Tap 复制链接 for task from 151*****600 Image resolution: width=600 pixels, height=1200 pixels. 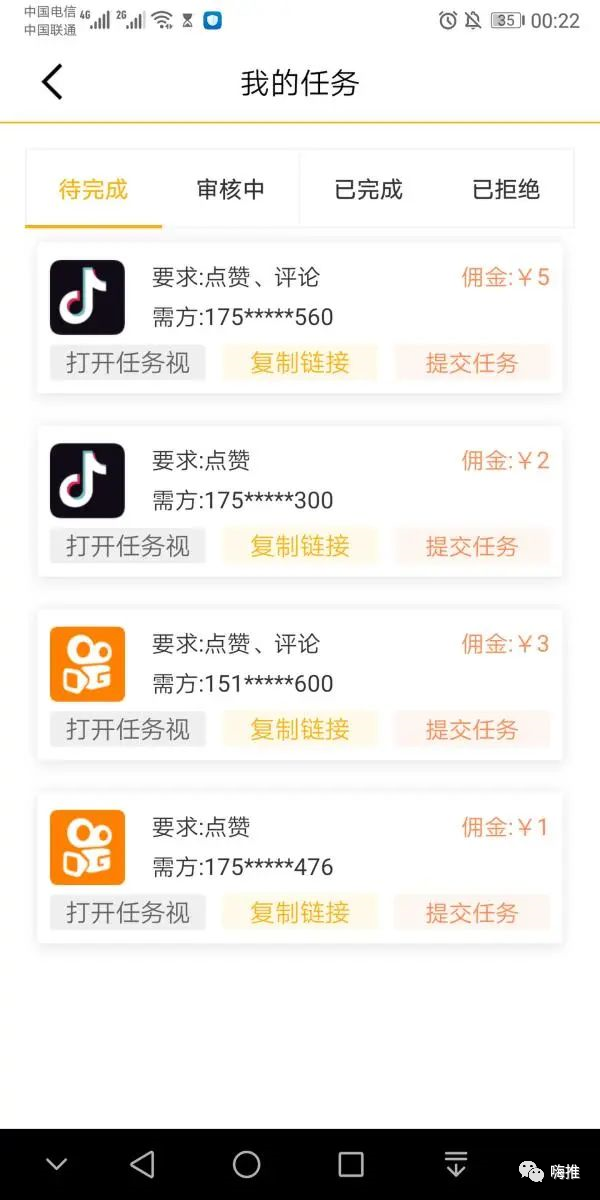pyautogui.click(x=300, y=730)
